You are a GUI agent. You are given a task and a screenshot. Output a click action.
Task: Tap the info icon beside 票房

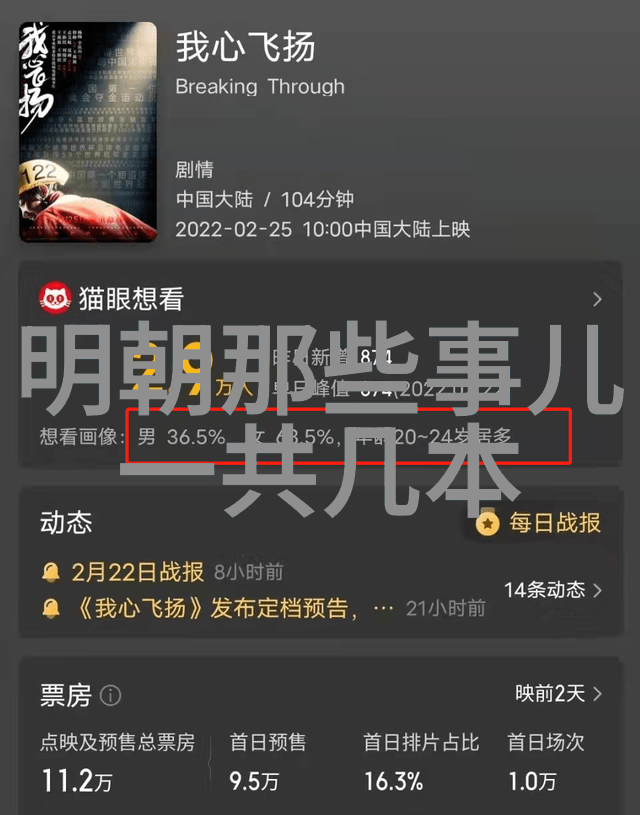(112, 695)
